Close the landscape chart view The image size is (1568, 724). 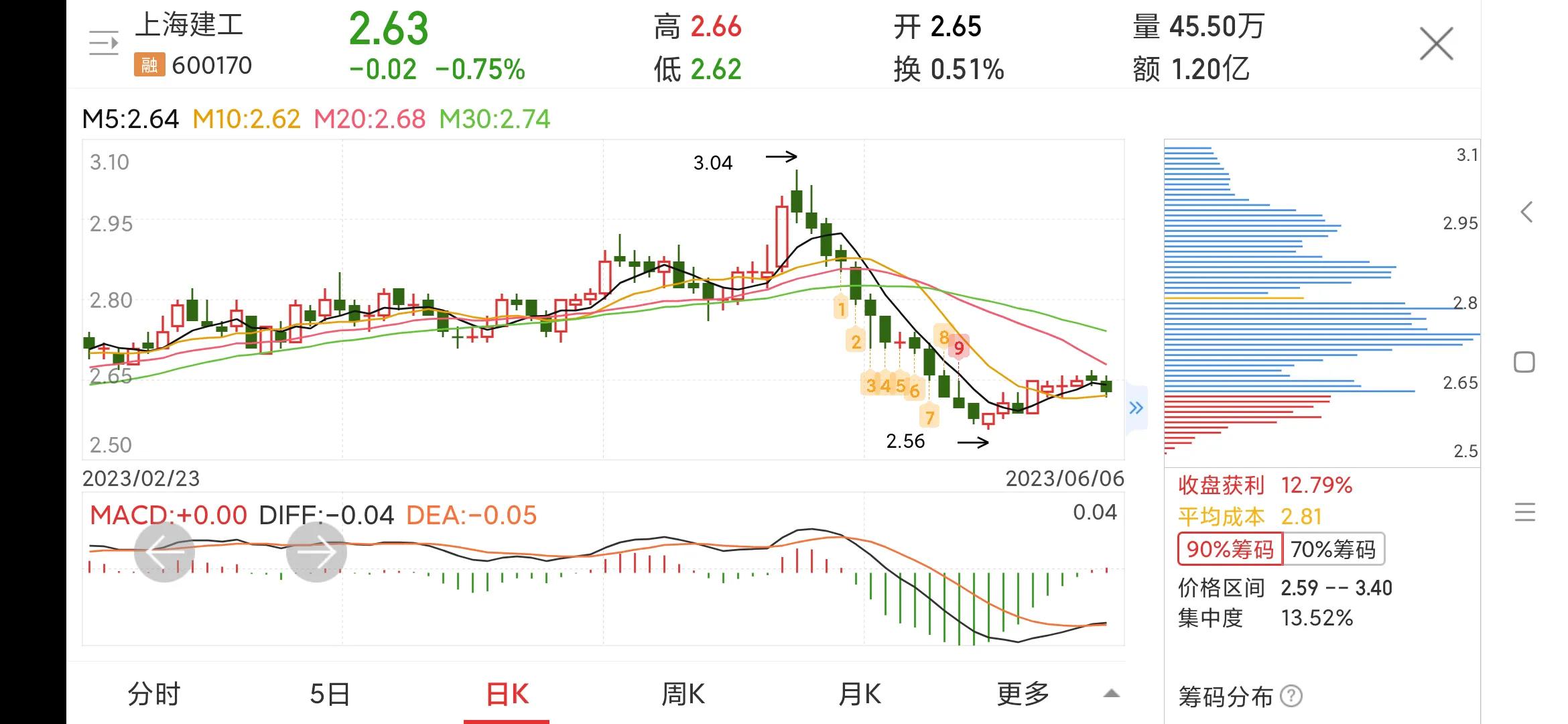pyautogui.click(x=1436, y=44)
